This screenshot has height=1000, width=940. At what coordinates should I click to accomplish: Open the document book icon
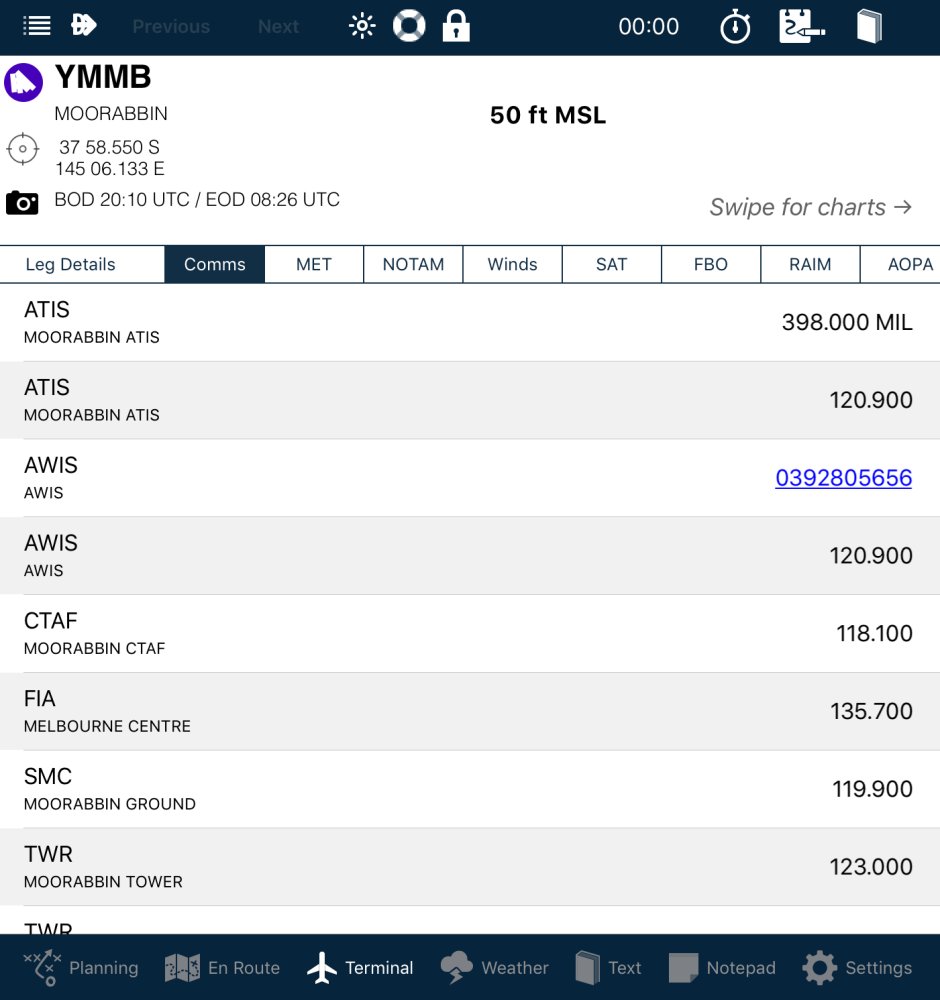[869, 27]
